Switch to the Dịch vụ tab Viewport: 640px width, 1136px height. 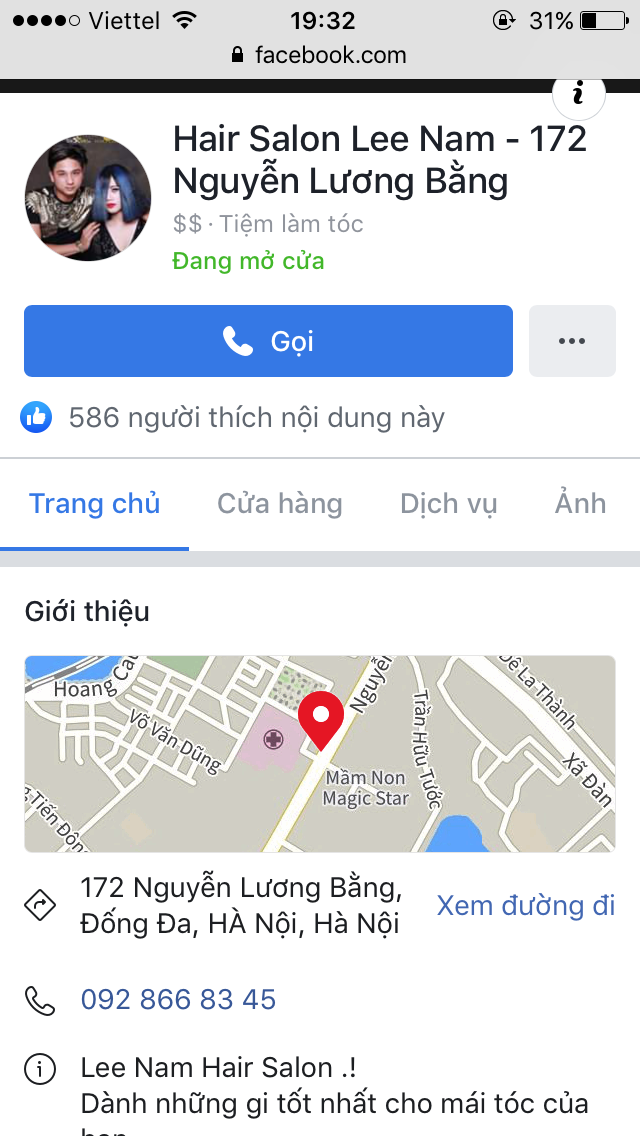pos(448,503)
